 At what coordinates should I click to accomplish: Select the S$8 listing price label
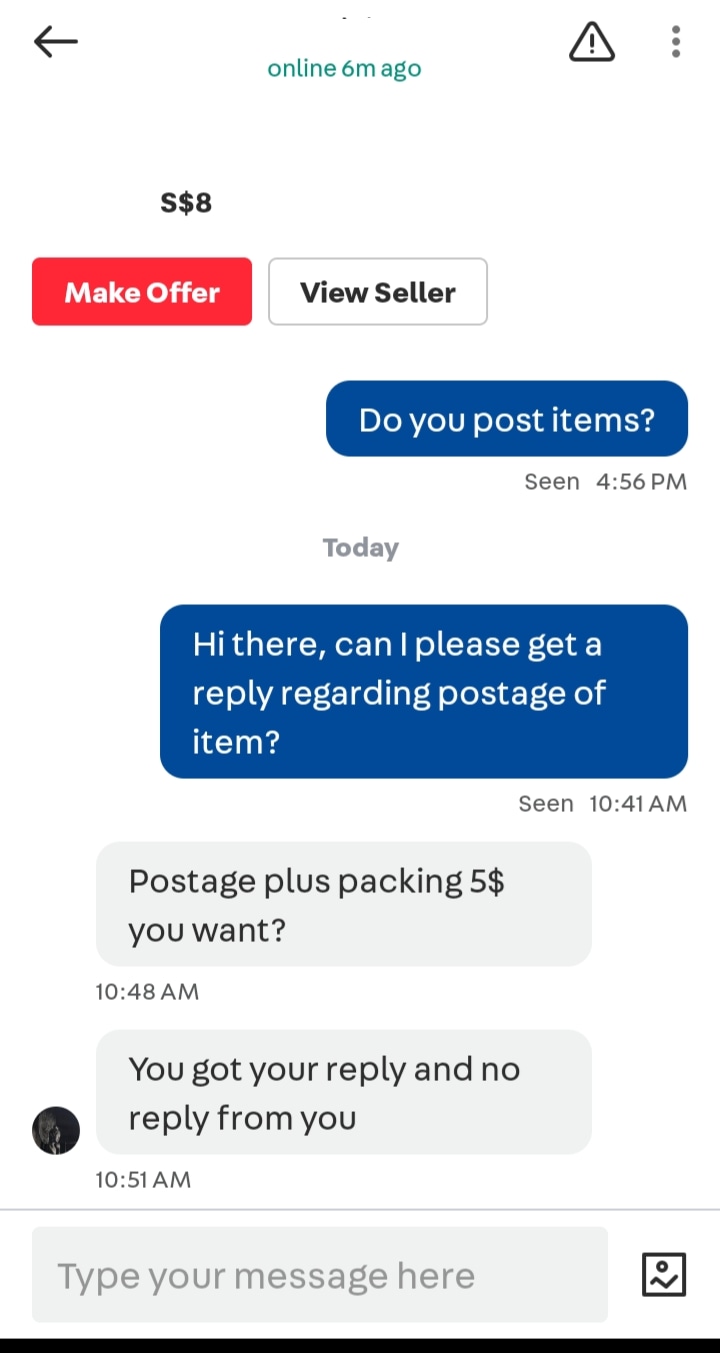[x=185, y=202]
